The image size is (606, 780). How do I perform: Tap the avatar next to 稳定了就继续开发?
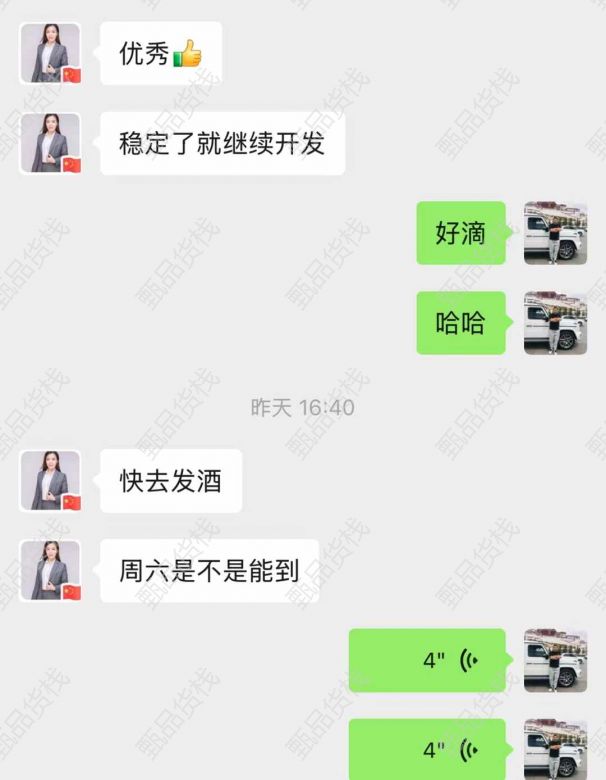click(50, 144)
